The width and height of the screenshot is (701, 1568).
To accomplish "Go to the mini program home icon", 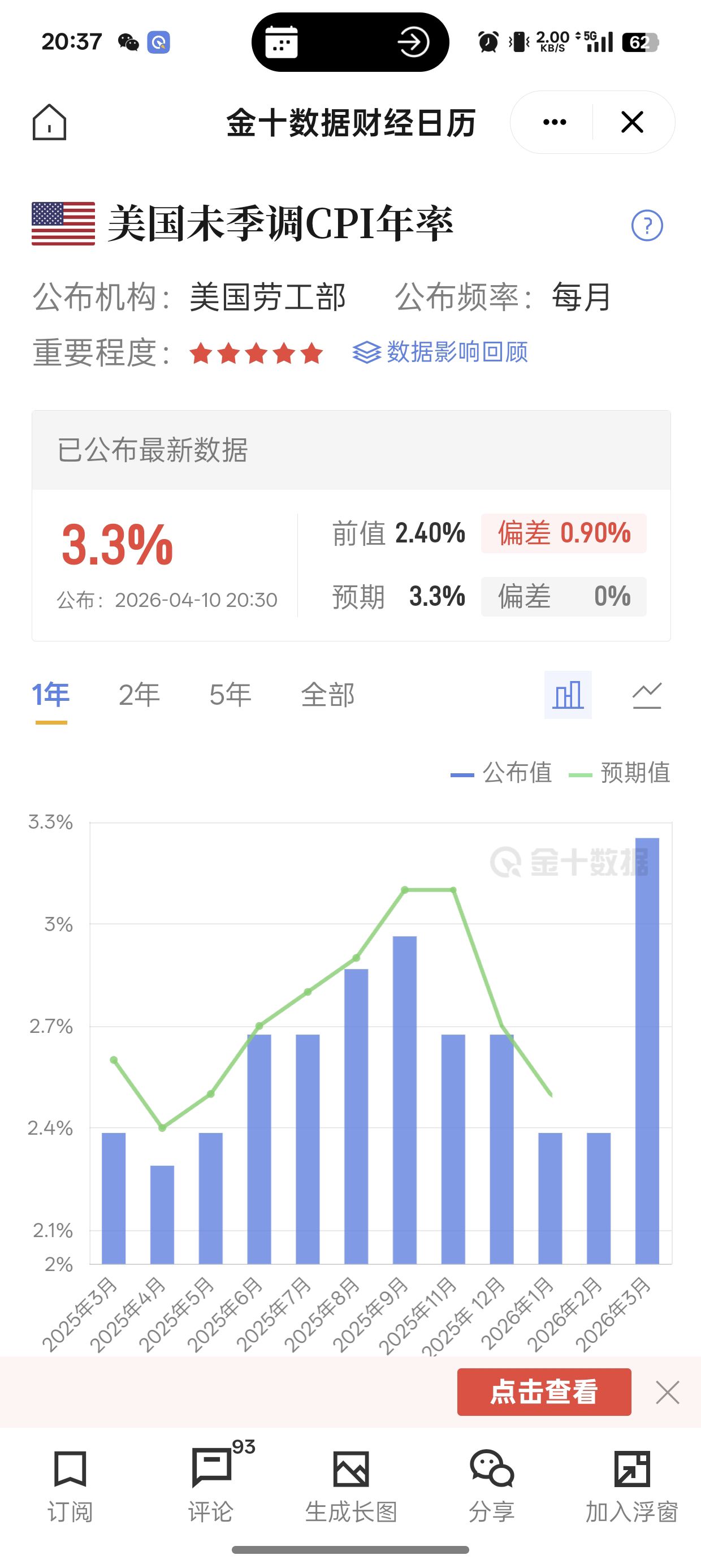I will [49, 122].
